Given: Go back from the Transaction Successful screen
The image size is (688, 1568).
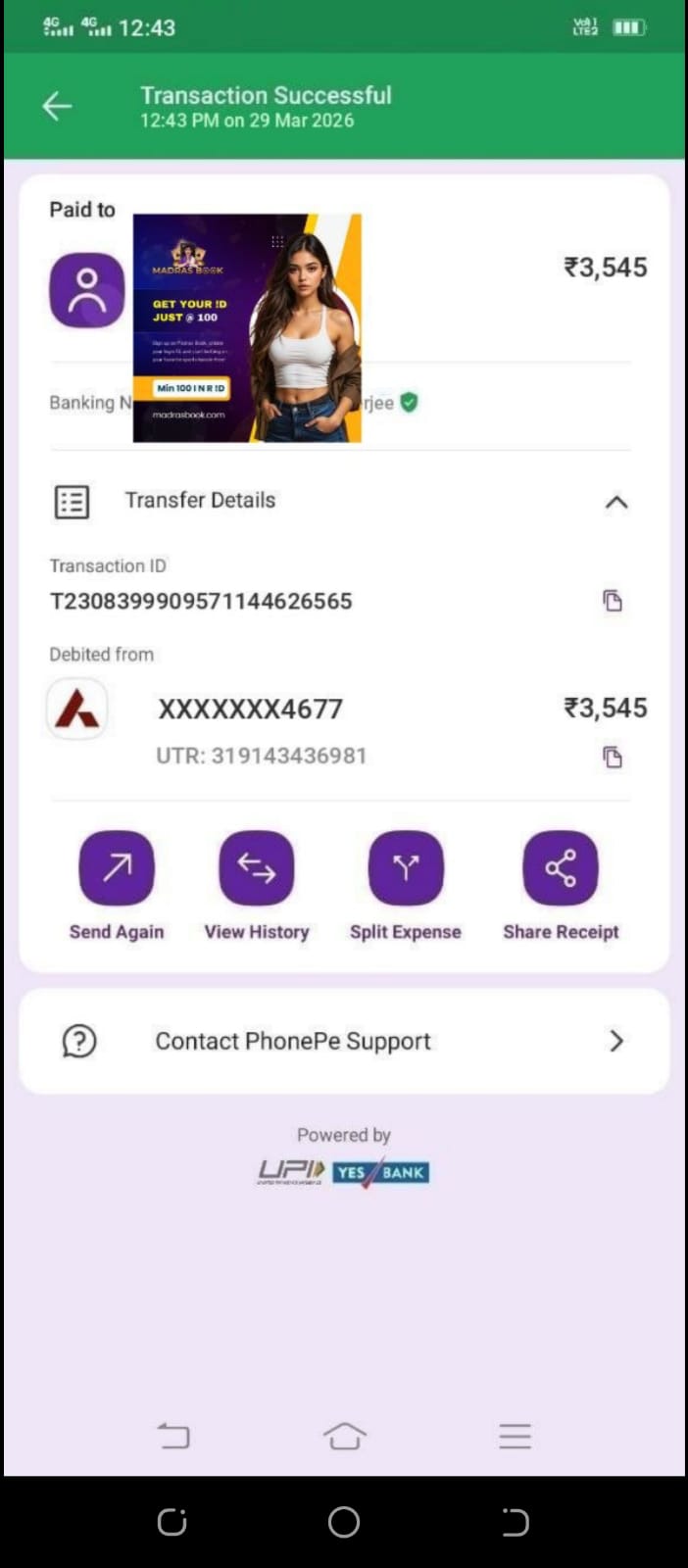Looking at the screenshot, I should coord(57,106).
